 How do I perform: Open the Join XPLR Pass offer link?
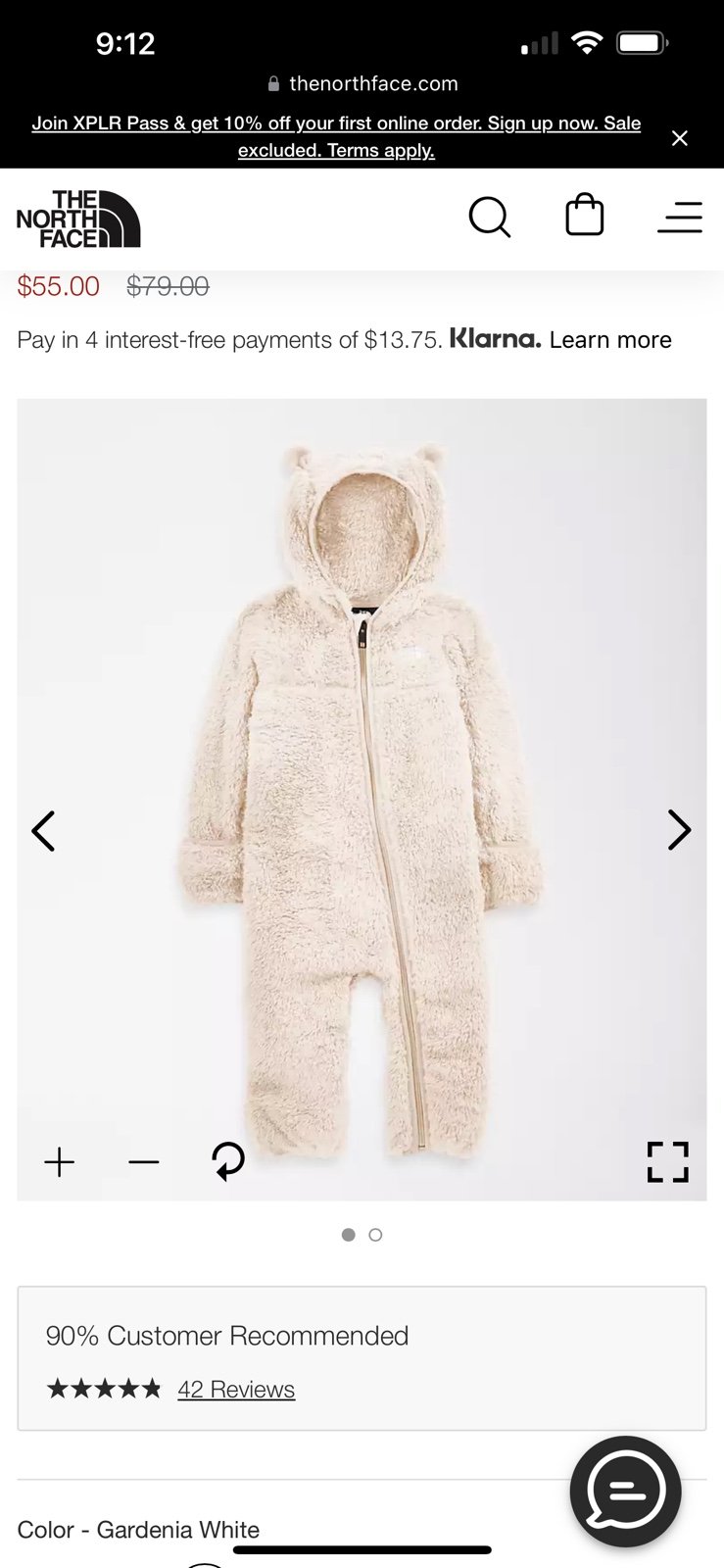coord(336,136)
